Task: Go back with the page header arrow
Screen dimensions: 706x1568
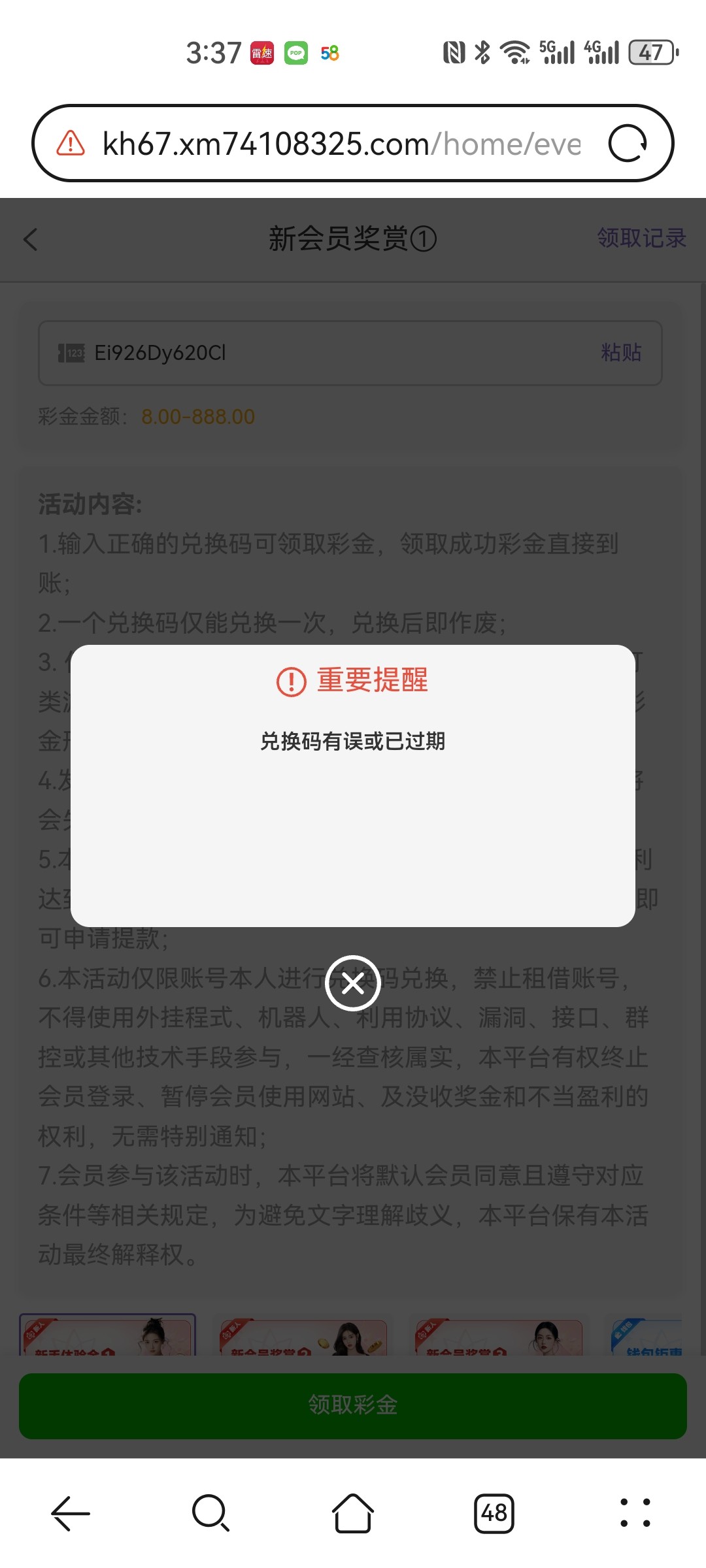Action: tap(31, 239)
